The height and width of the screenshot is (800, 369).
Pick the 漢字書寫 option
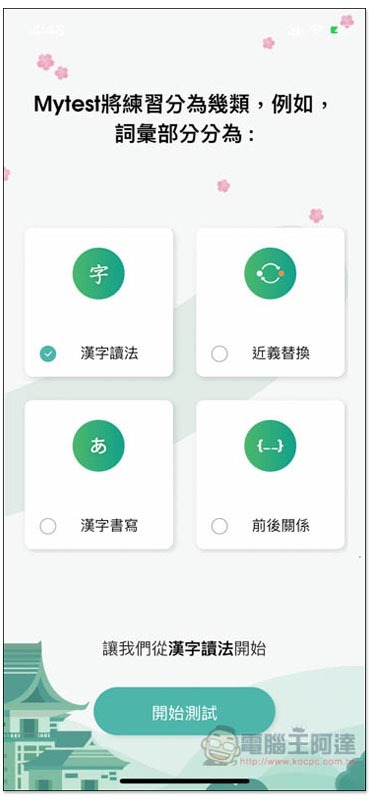99,474
